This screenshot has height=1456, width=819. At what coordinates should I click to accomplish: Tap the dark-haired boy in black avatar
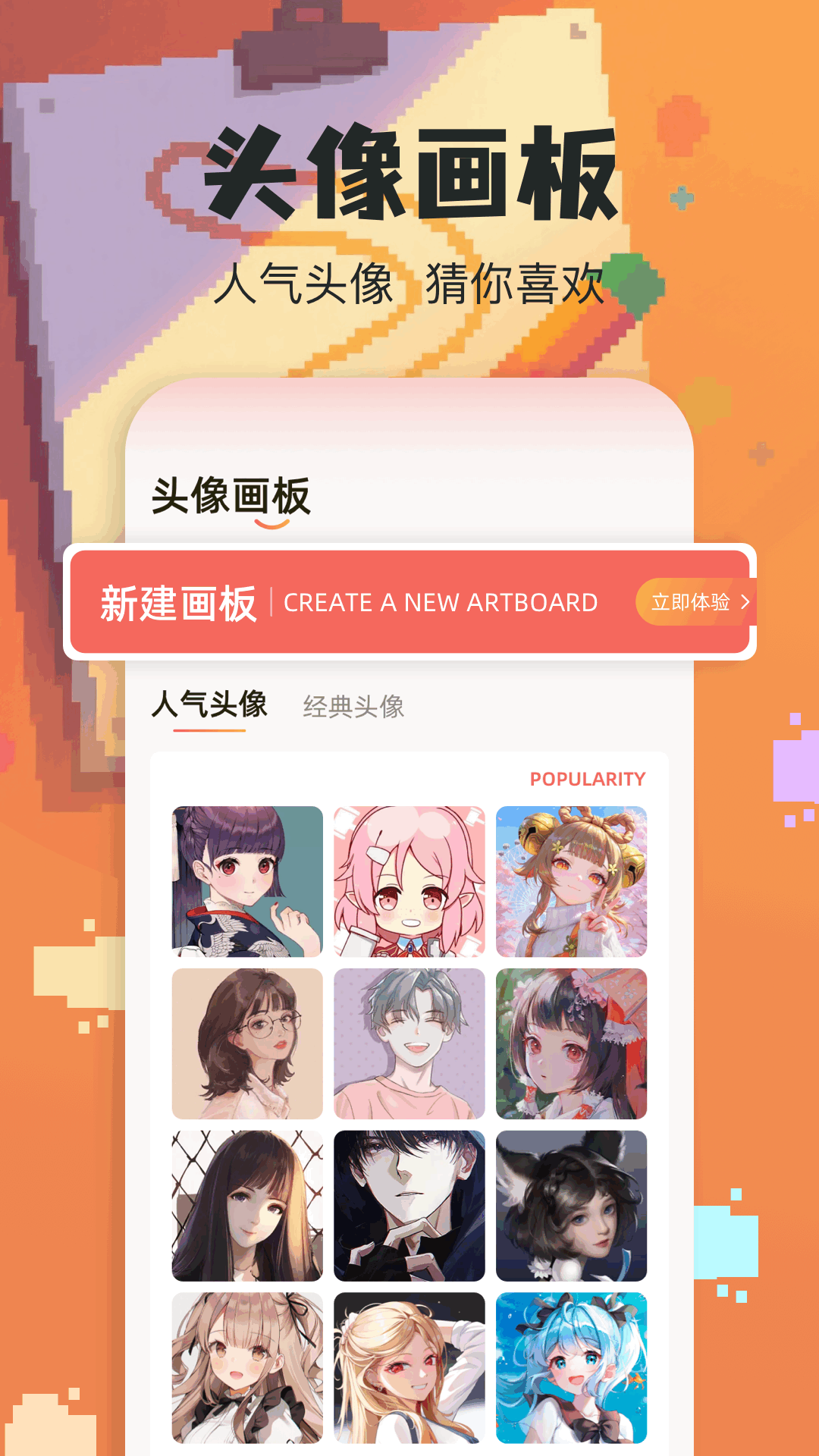pos(409,1207)
